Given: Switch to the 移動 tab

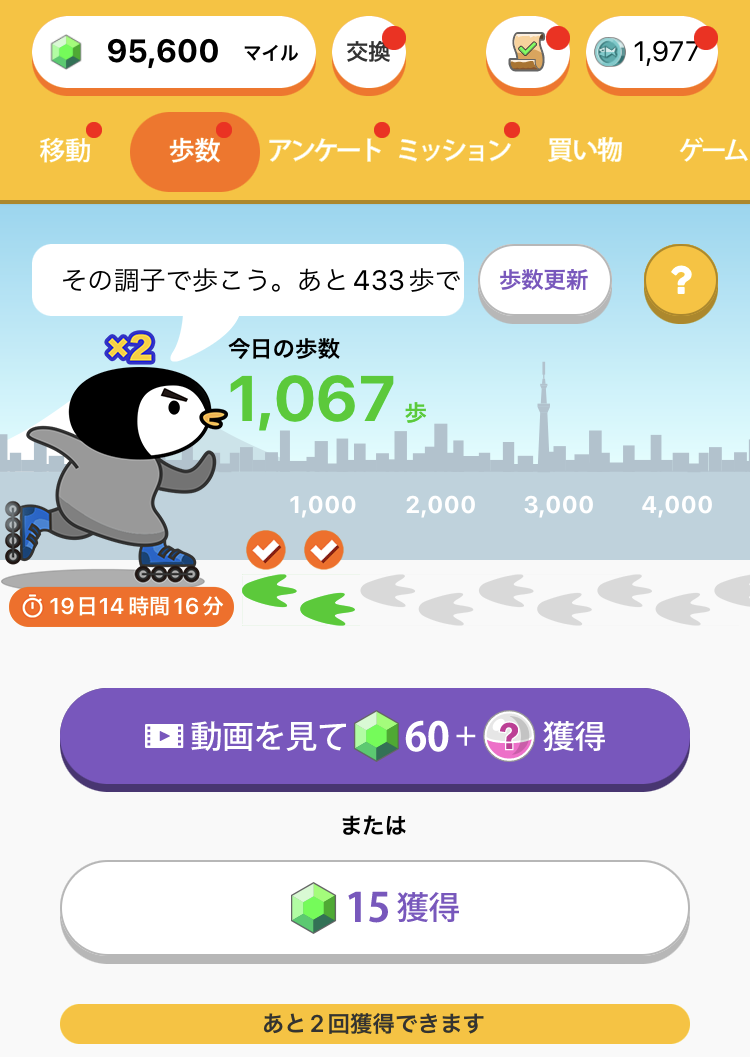Looking at the screenshot, I should (66, 148).
